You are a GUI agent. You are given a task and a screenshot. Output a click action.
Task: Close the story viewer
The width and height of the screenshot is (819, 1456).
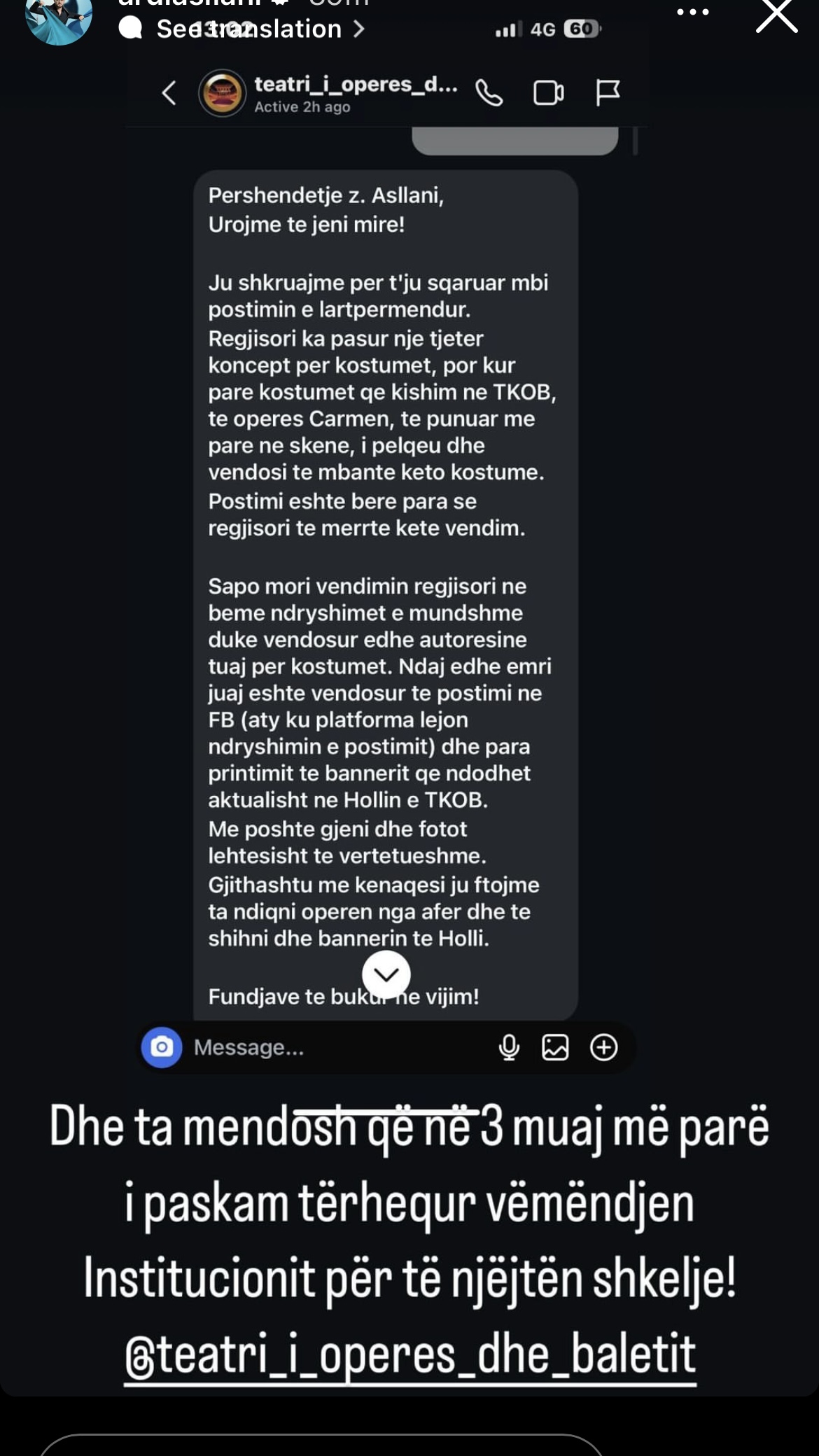(776, 15)
